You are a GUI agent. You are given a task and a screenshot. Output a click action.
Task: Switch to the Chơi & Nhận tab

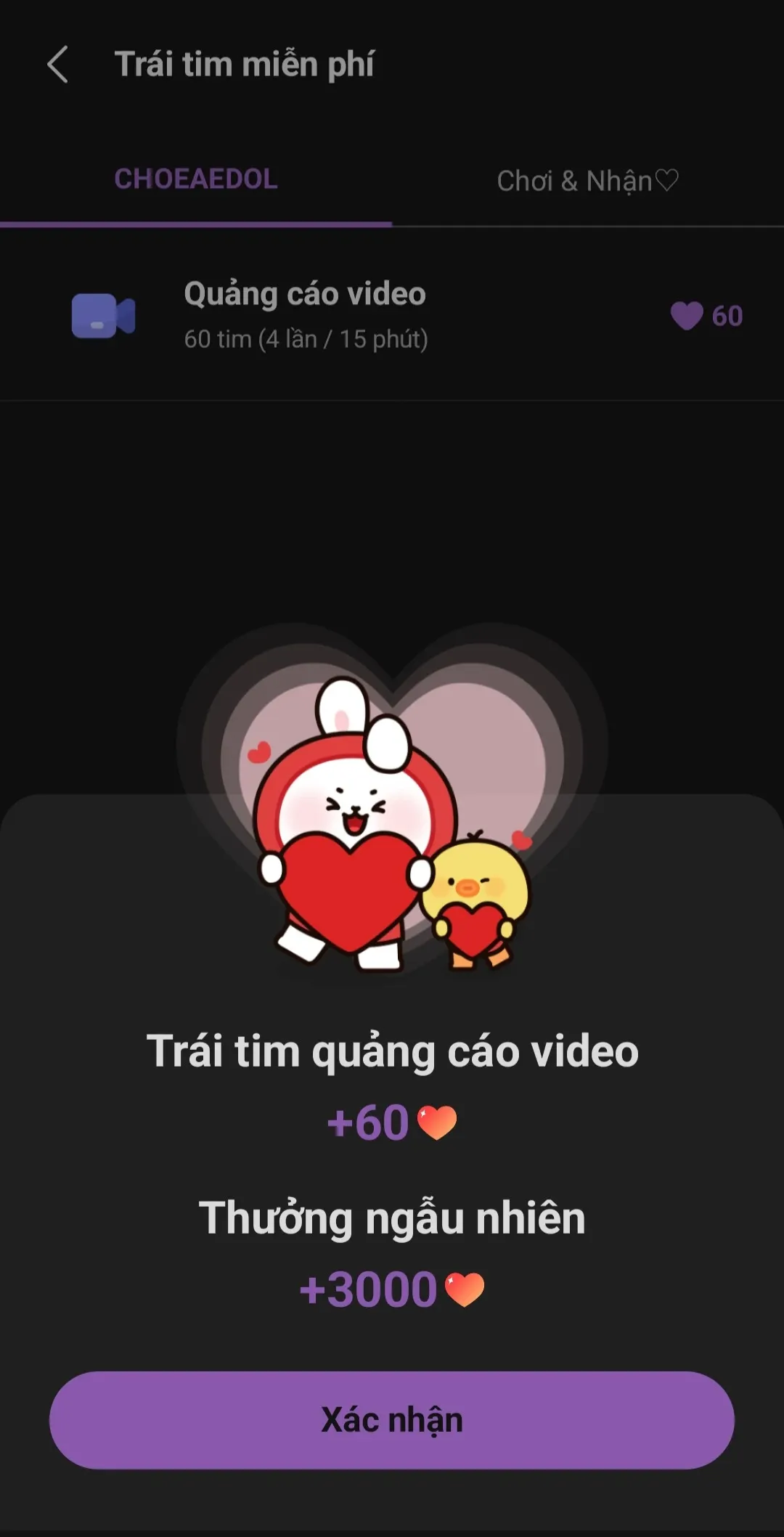(x=588, y=180)
